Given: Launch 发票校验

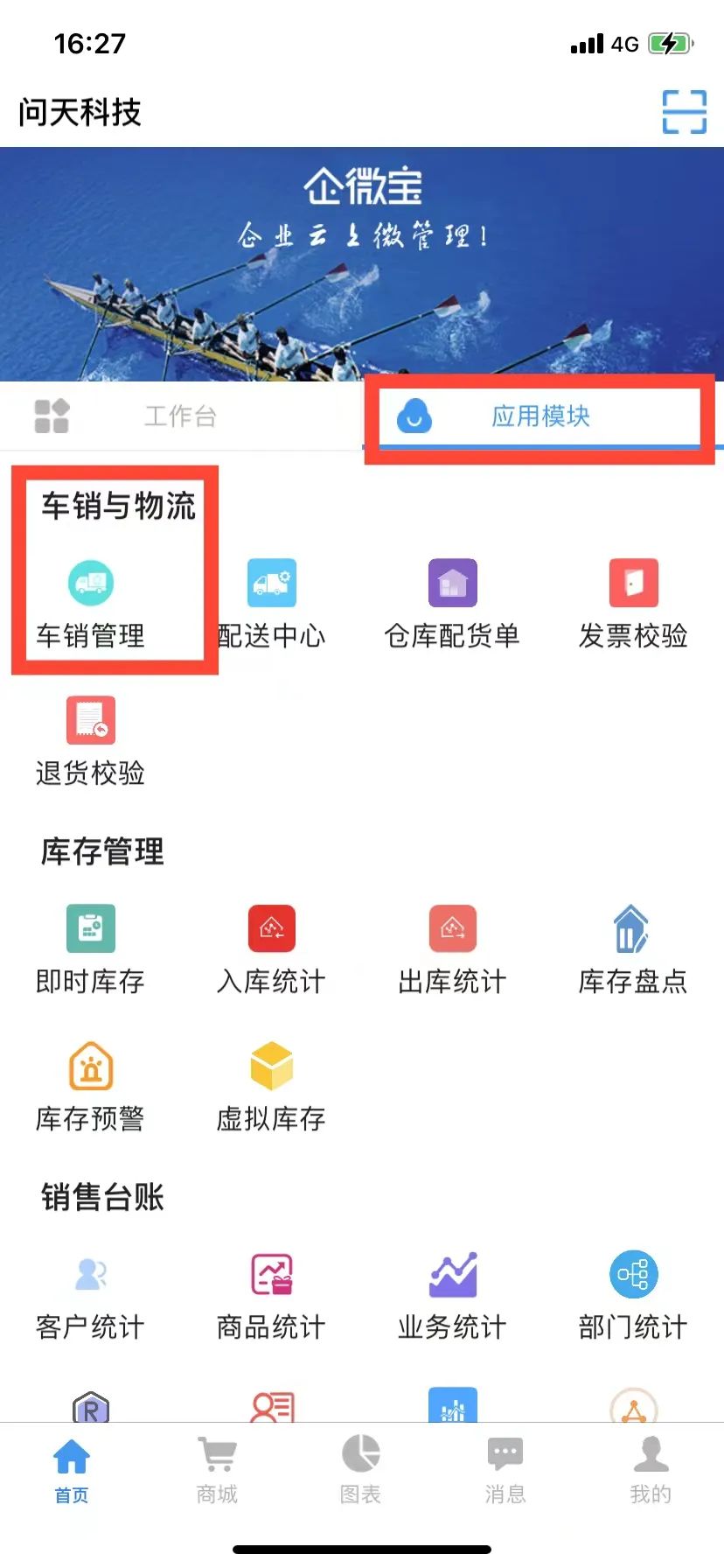Looking at the screenshot, I should coord(633,603).
